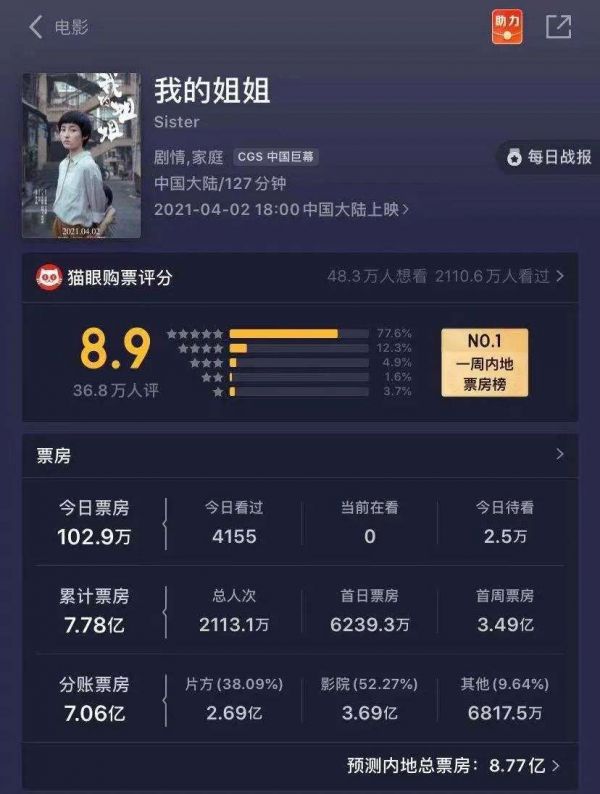Open 每日战报 daily report
Viewport: 600px width, 794px height.
[549, 157]
